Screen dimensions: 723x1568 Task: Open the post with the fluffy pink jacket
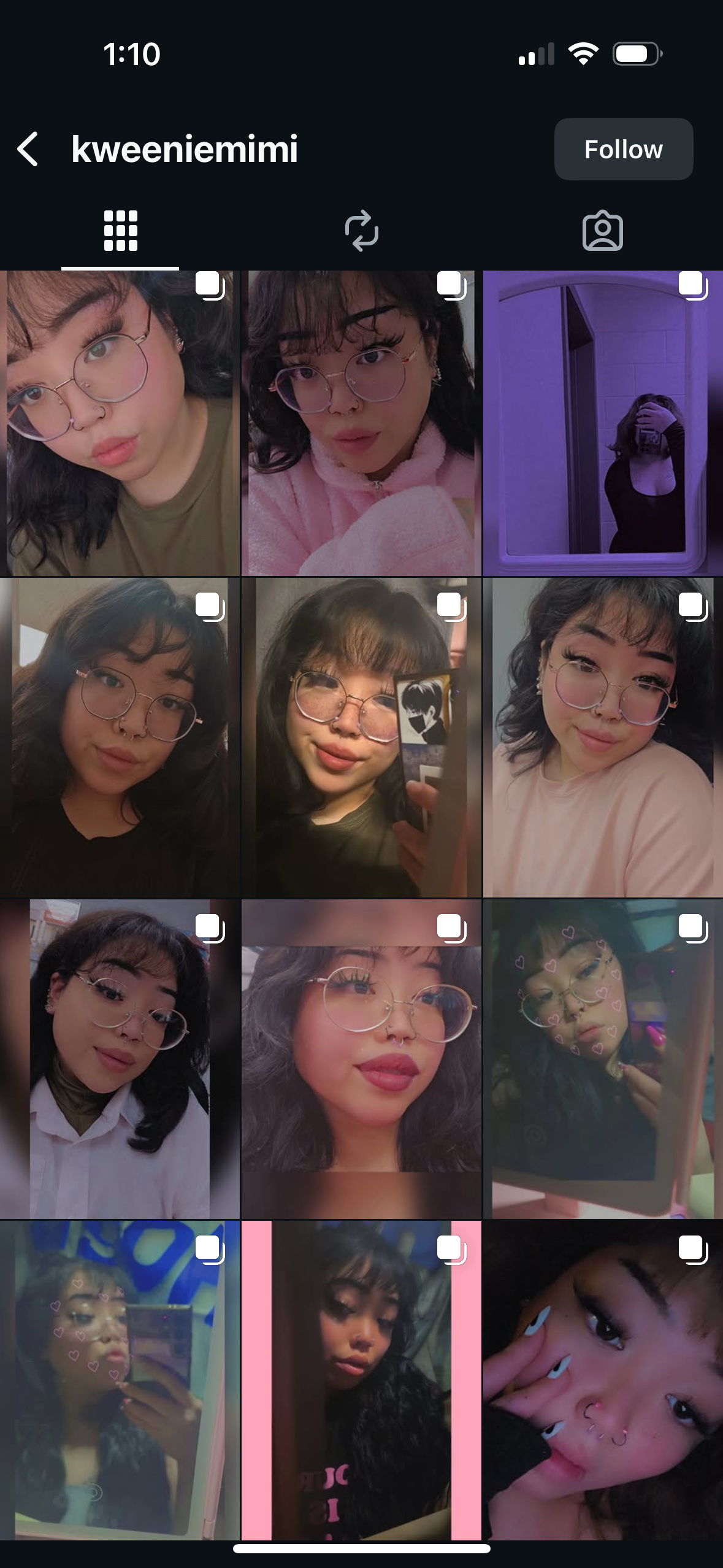tap(361, 423)
